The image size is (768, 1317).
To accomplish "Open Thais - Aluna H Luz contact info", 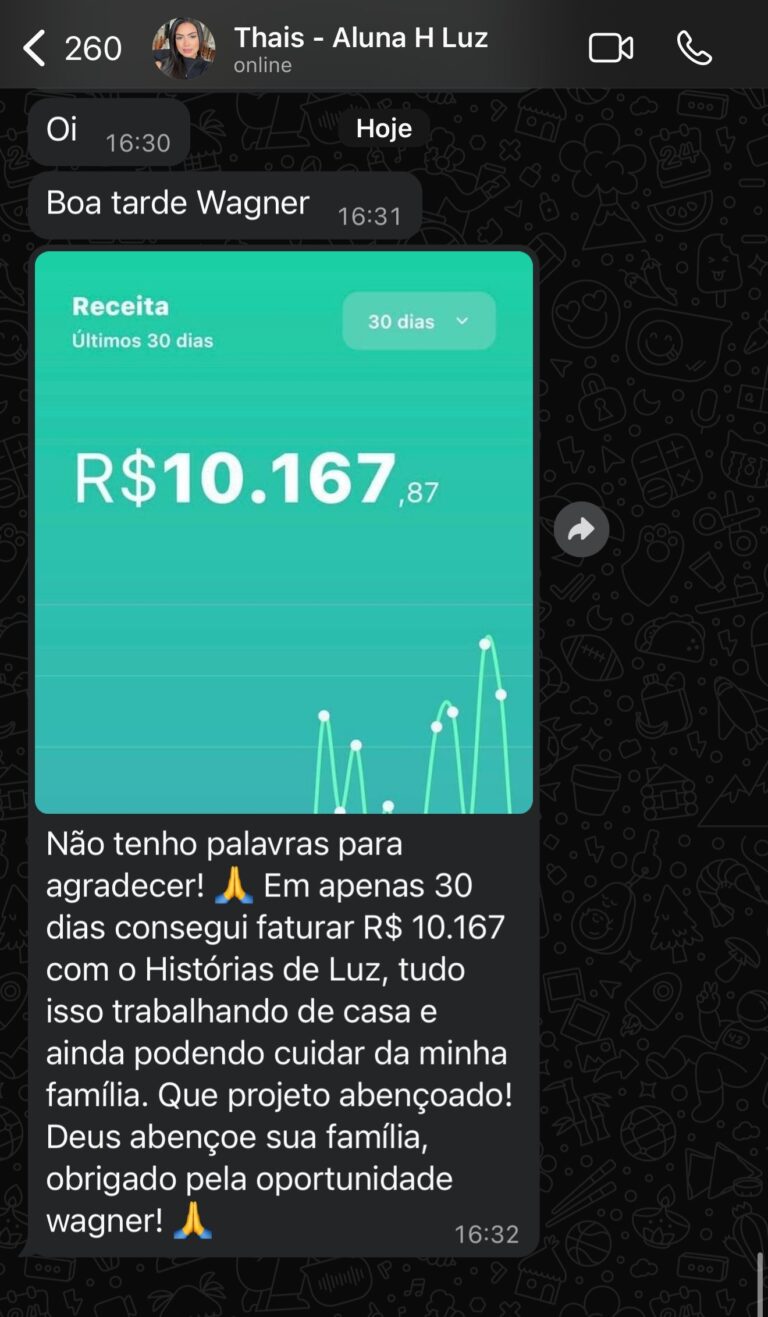I will (x=360, y=48).
